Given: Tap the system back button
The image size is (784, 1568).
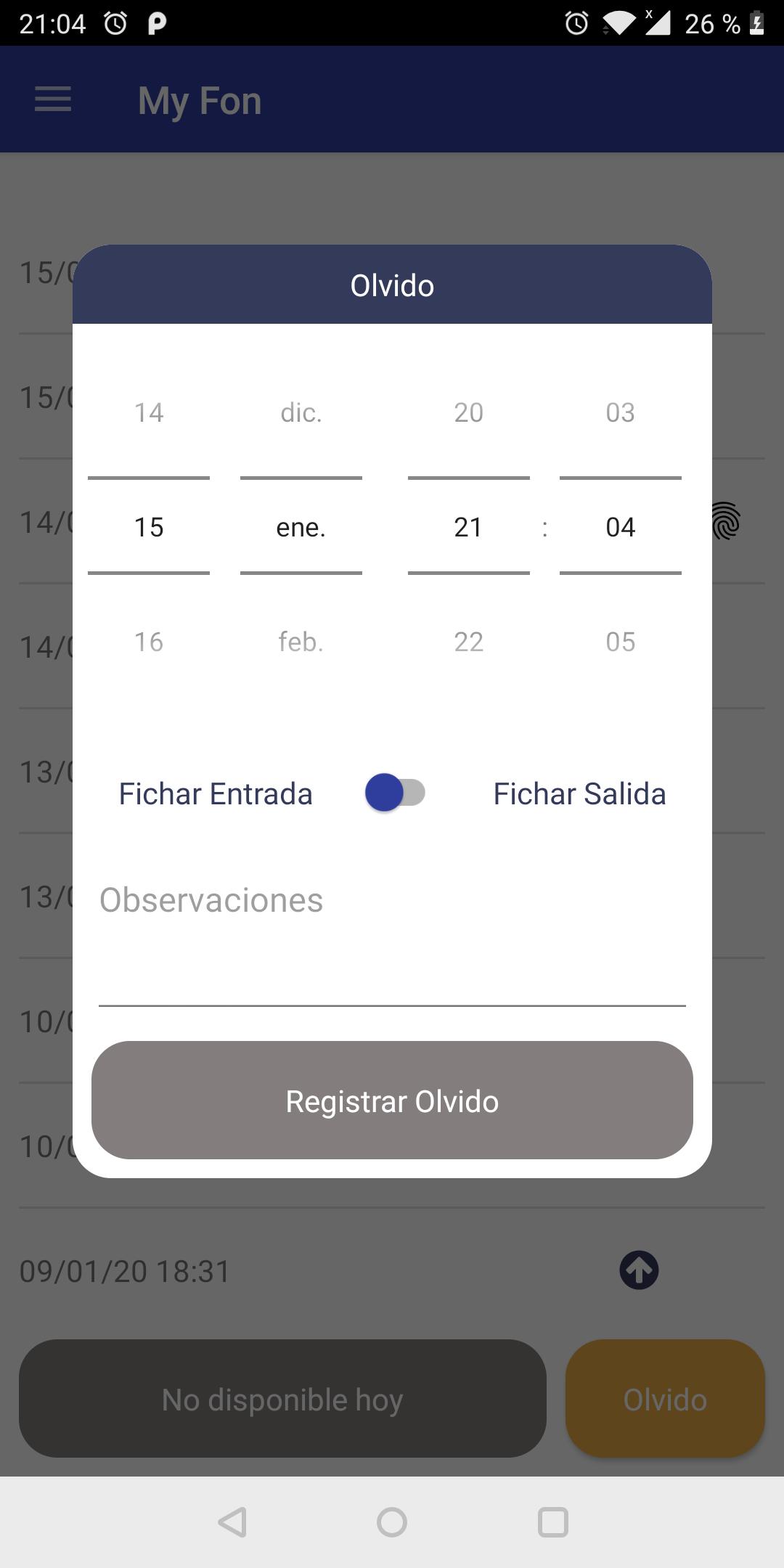Looking at the screenshot, I should tap(232, 1522).
